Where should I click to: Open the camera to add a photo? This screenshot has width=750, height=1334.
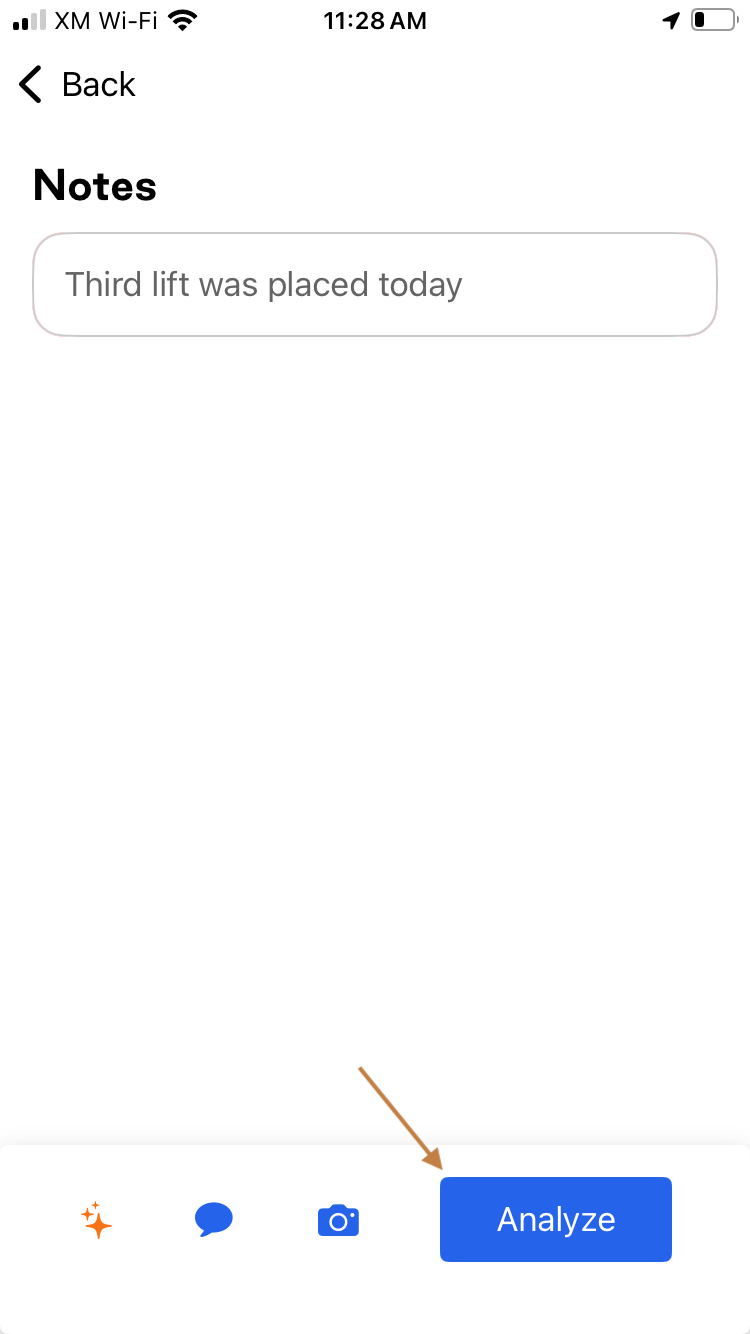click(338, 1220)
